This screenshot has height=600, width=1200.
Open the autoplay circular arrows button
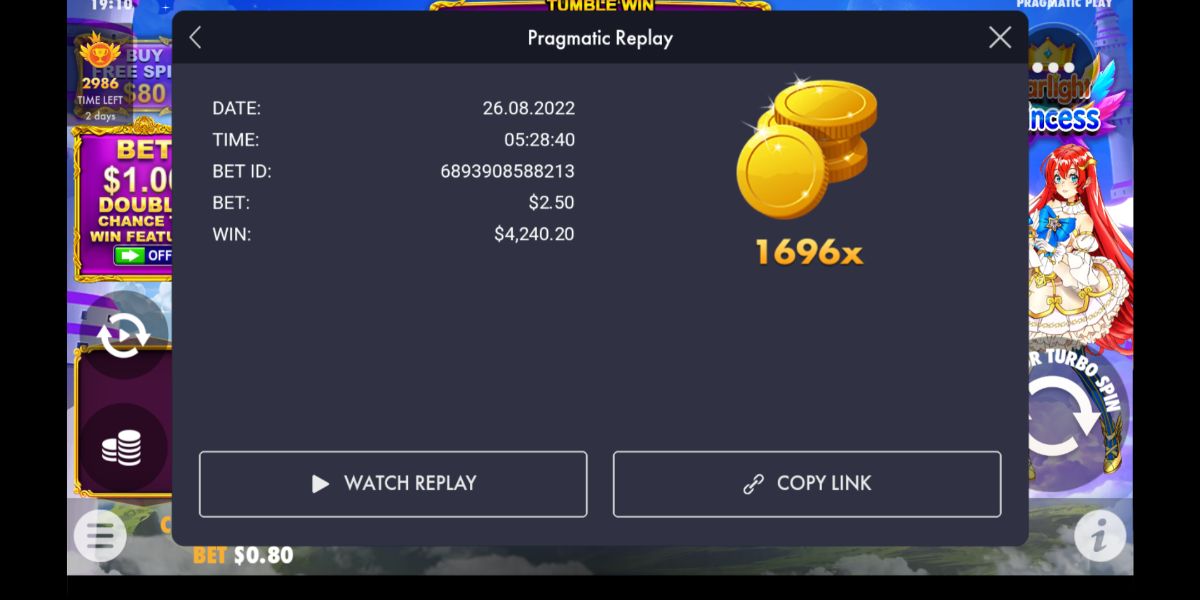pyautogui.click(x=123, y=335)
